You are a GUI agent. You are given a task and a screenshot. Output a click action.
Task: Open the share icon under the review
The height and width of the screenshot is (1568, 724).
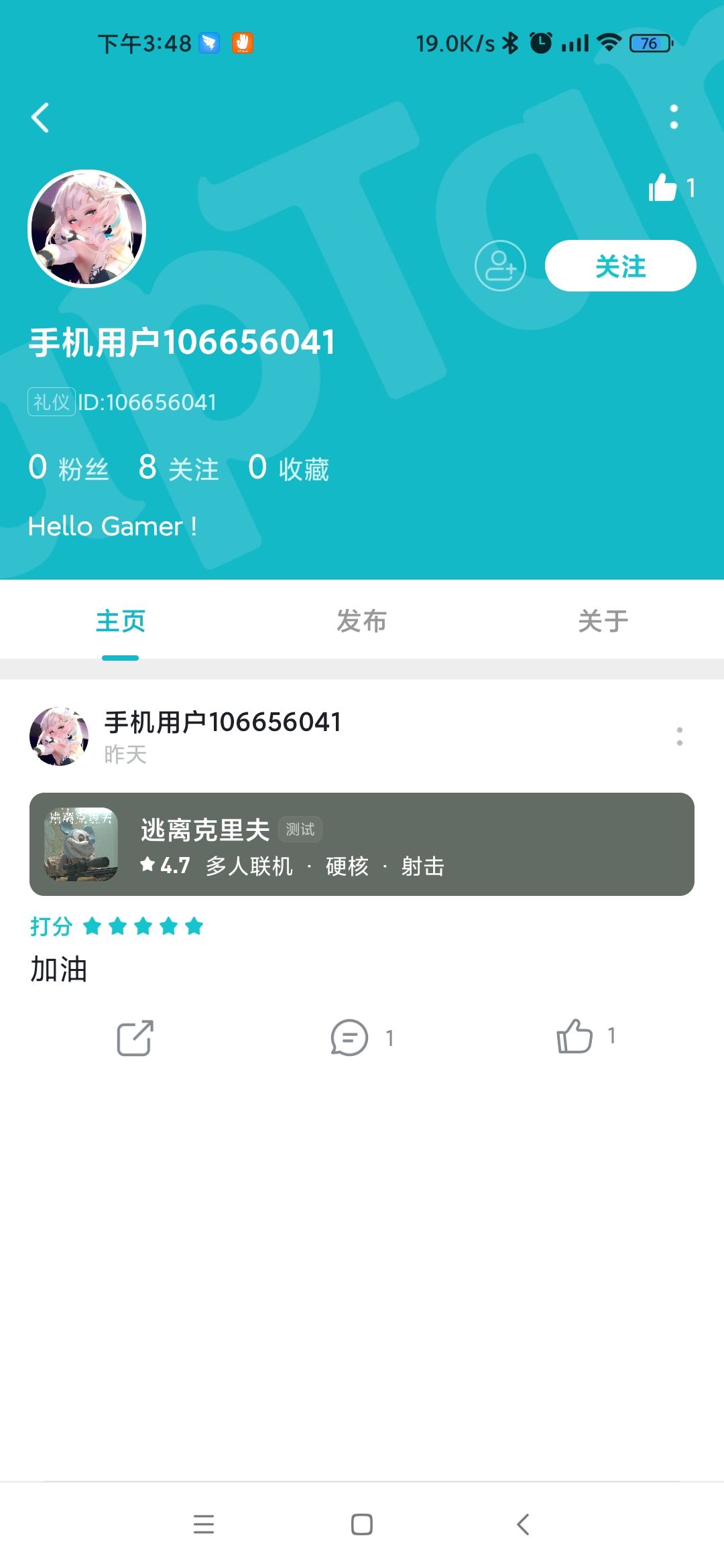point(134,1039)
